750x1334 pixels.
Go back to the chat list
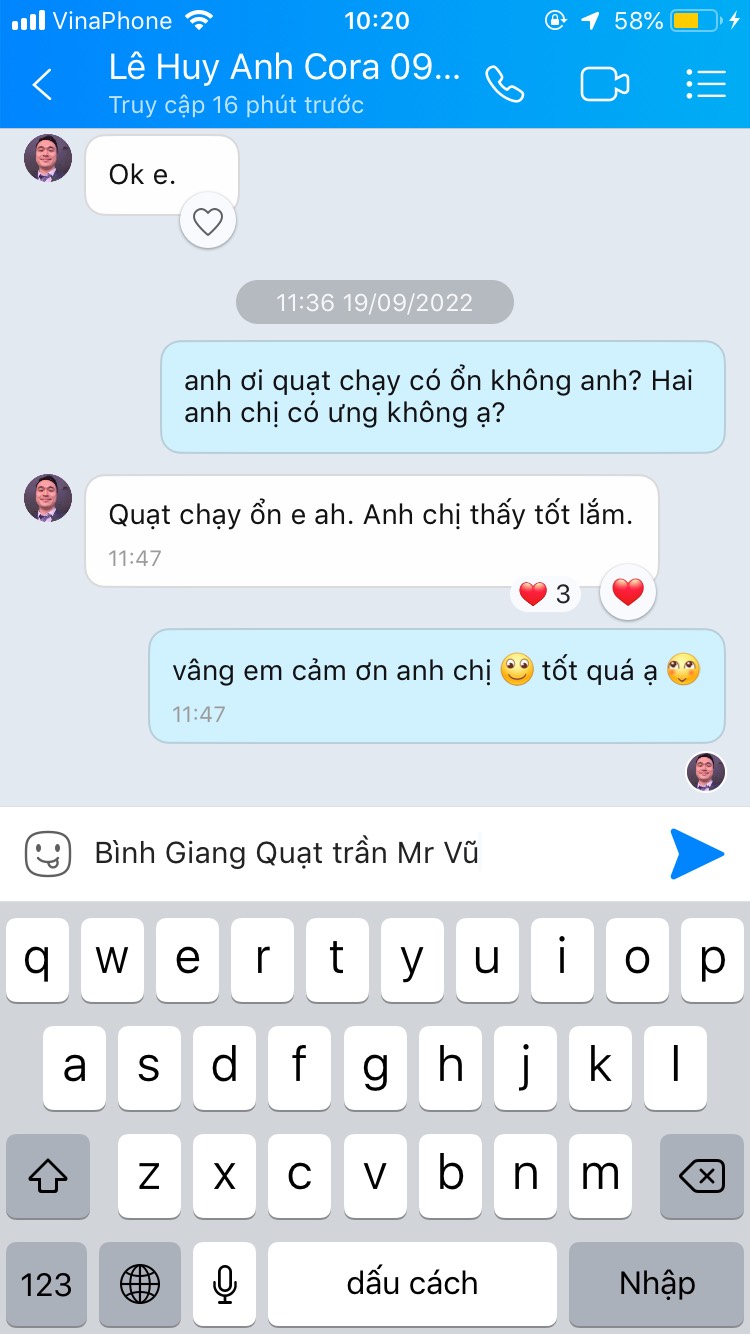(42, 85)
